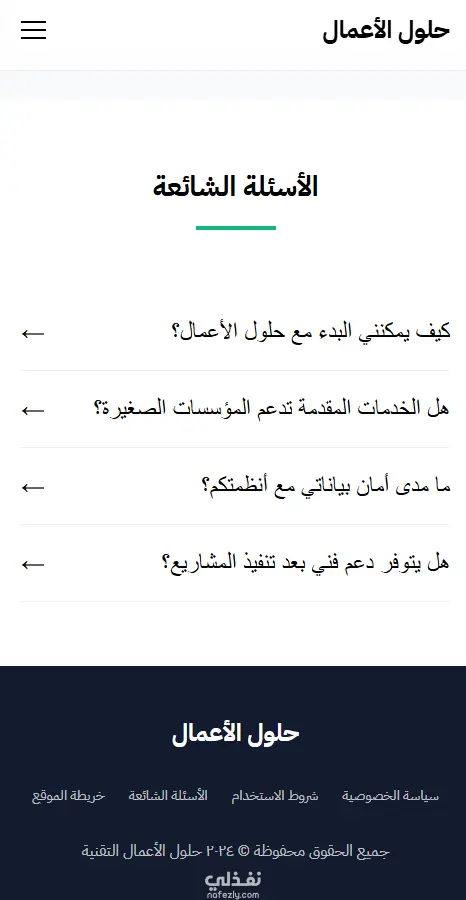Open the الأسئلة الشائعة footer link
The image size is (466, 900).
click(x=168, y=796)
